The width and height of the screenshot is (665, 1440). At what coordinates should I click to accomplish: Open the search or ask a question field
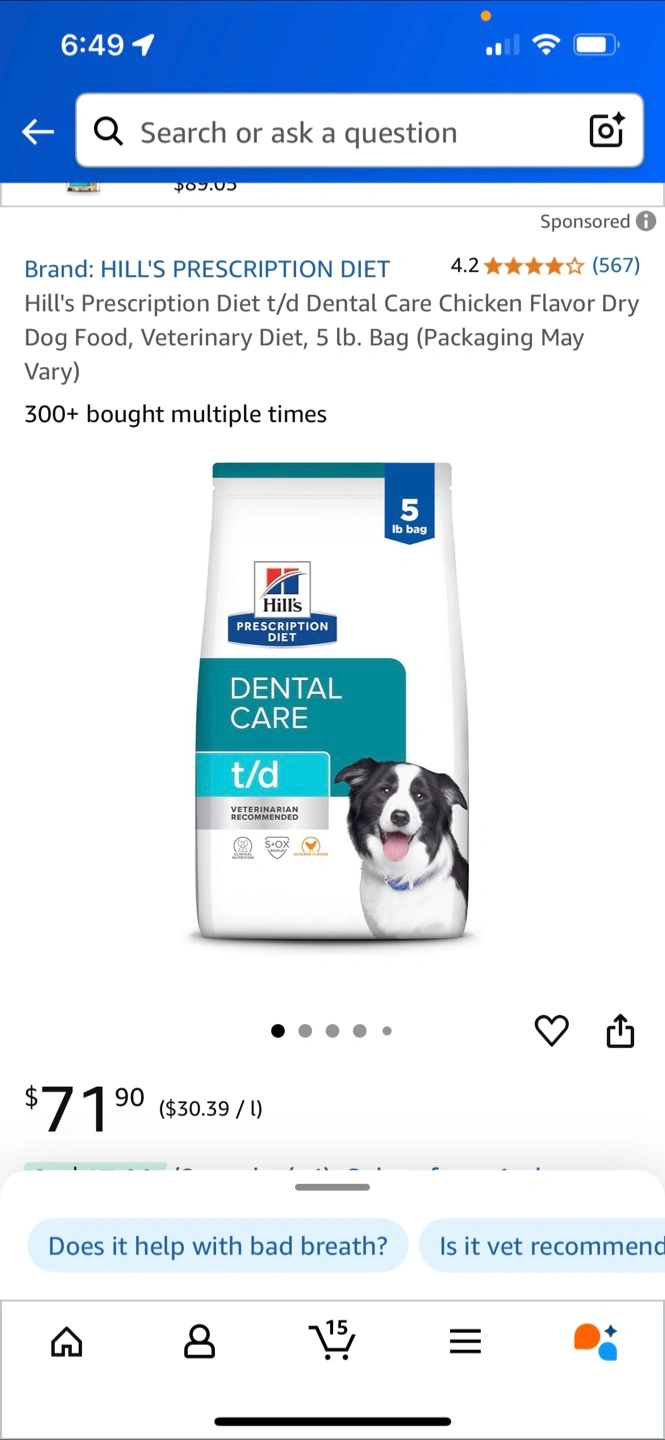330,132
